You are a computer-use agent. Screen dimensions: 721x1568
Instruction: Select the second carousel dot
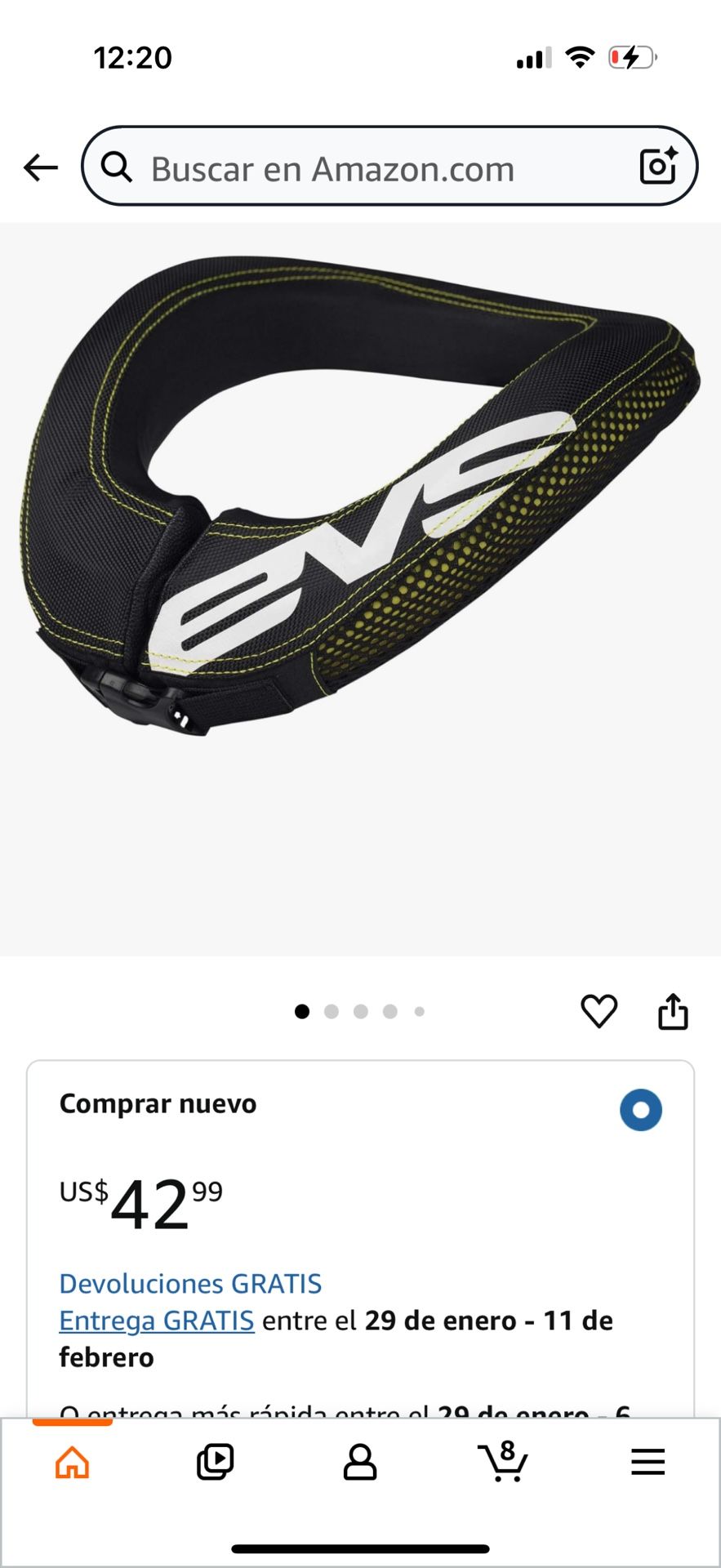332,1010
